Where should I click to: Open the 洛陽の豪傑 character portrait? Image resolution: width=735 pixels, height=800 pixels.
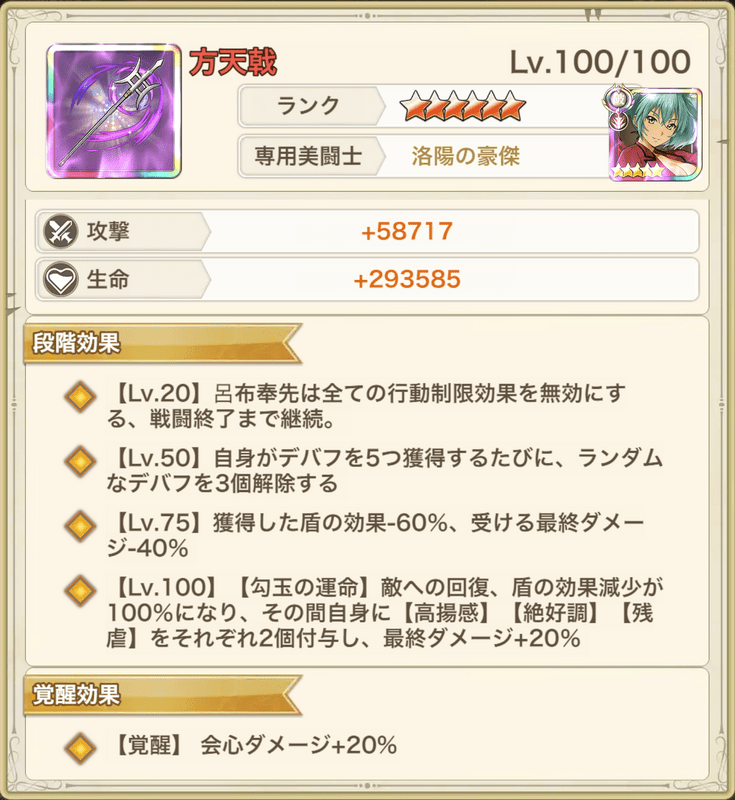[x=655, y=133]
